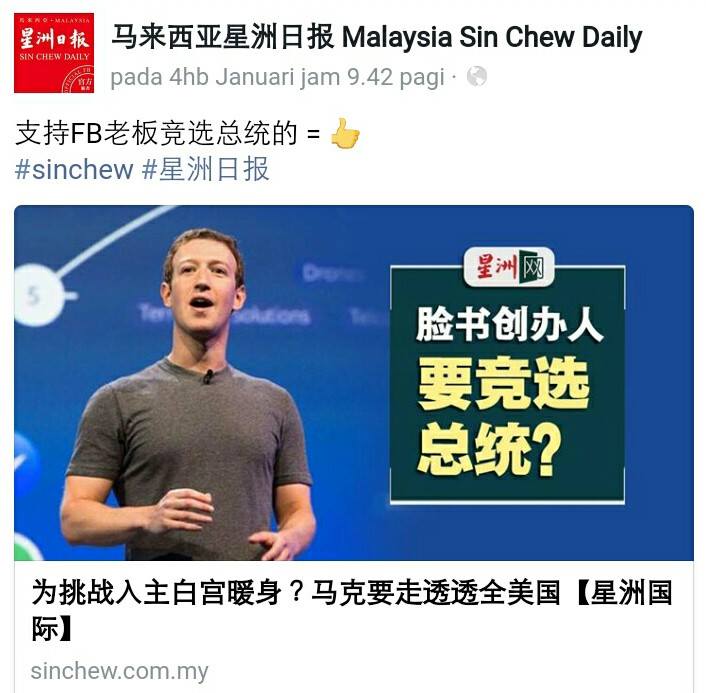
Task: Open the #sinchew hashtag
Action: pos(74,169)
